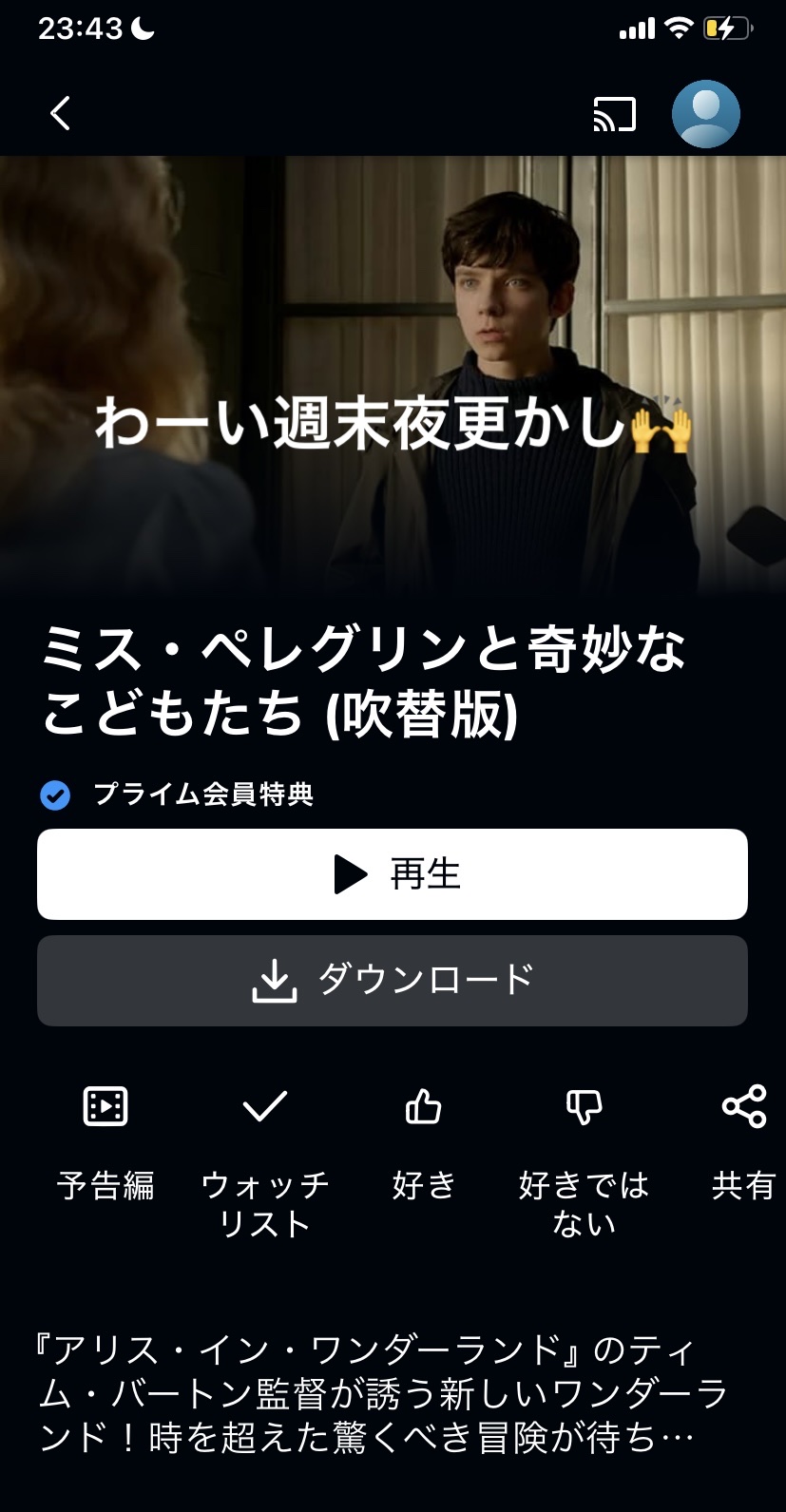786x1512 pixels.
Task: Expand the truncated movie description
Action: (x=380, y=1394)
